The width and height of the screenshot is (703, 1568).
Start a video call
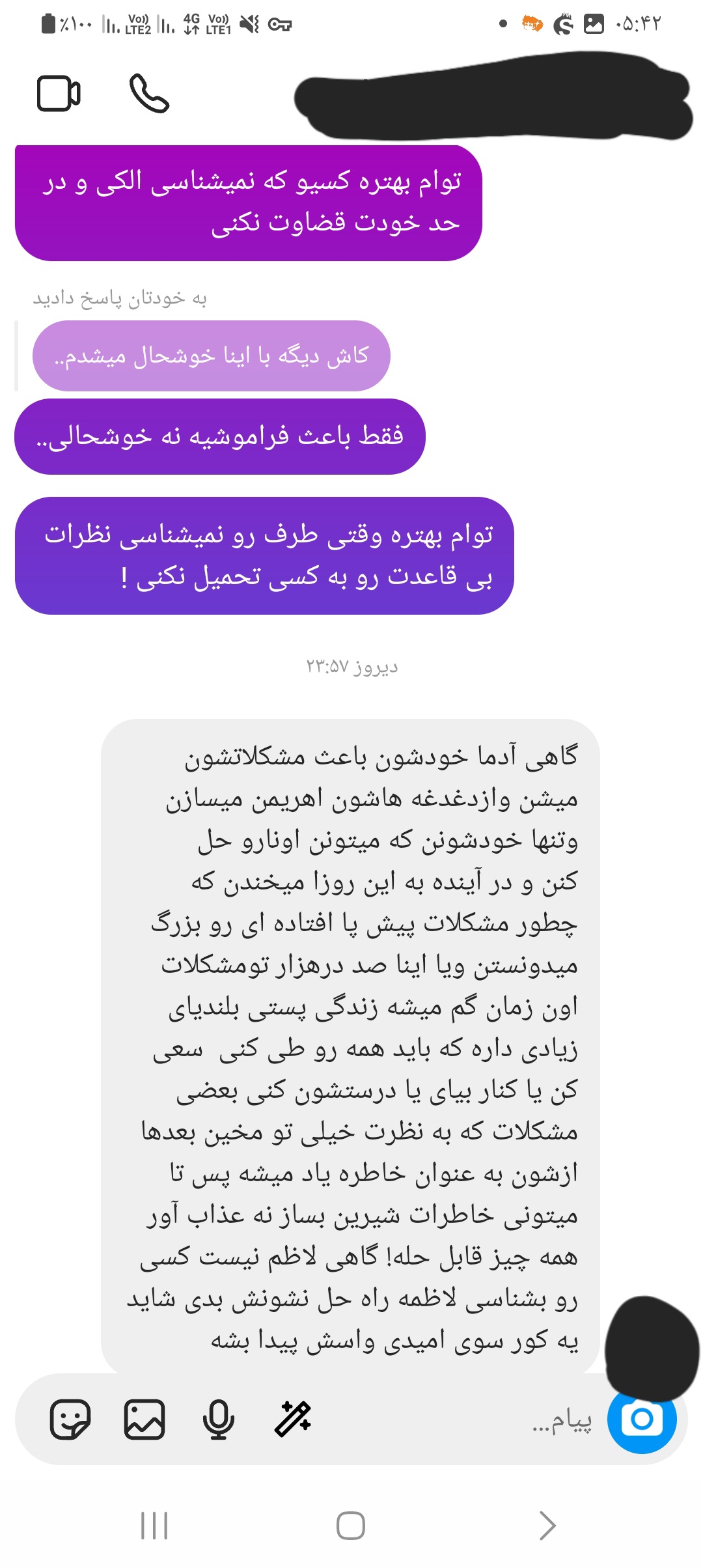pos(59,94)
